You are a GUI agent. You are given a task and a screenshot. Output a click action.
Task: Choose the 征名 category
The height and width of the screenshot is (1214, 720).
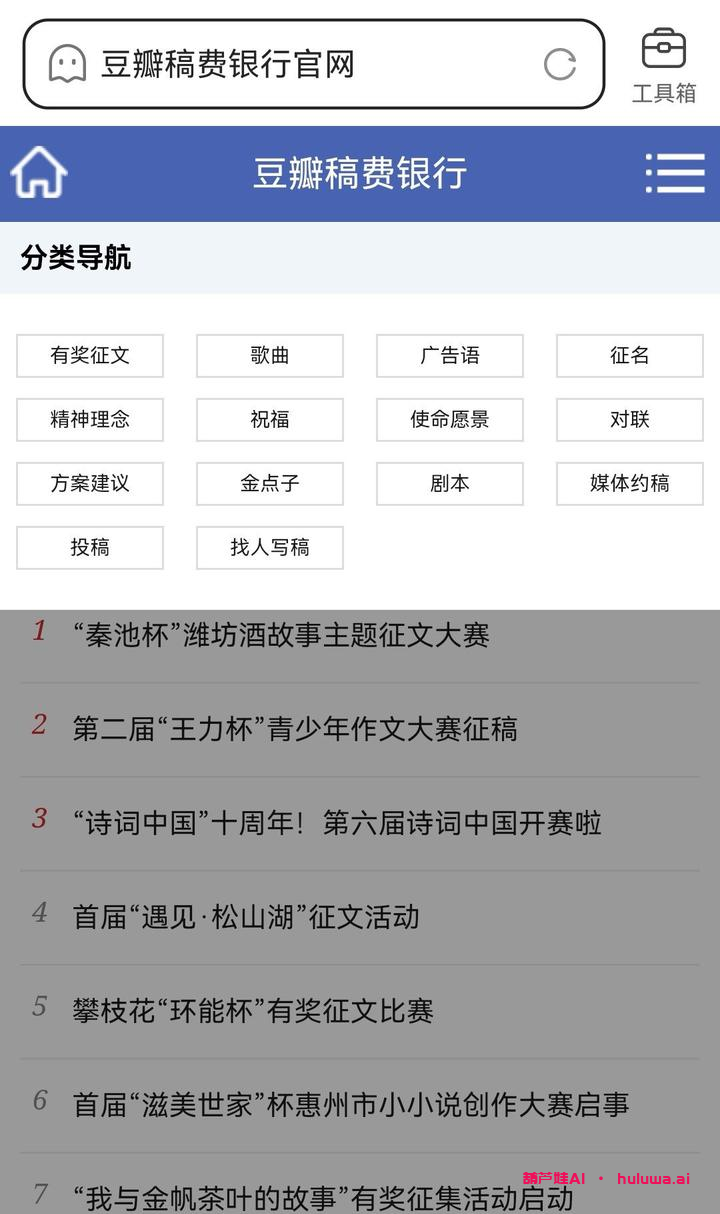point(629,356)
